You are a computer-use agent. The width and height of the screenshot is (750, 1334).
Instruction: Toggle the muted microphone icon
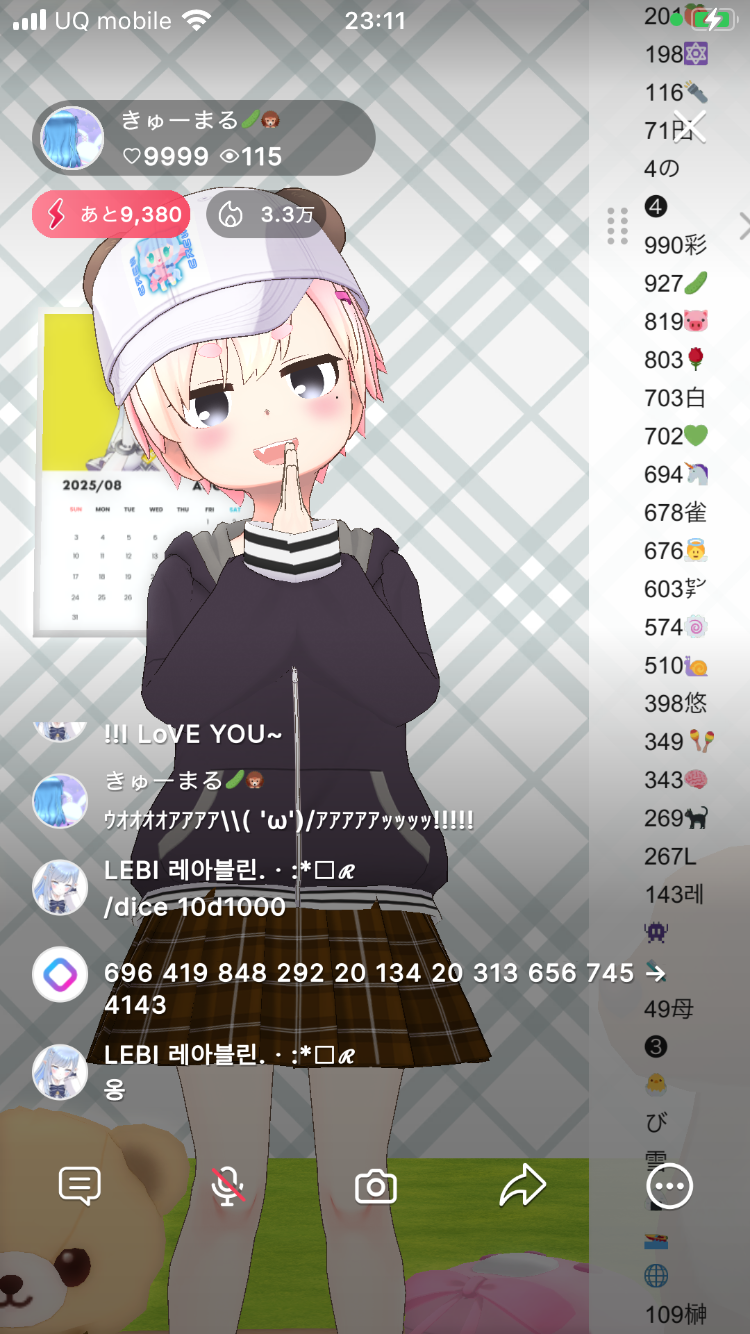(x=228, y=1186)
